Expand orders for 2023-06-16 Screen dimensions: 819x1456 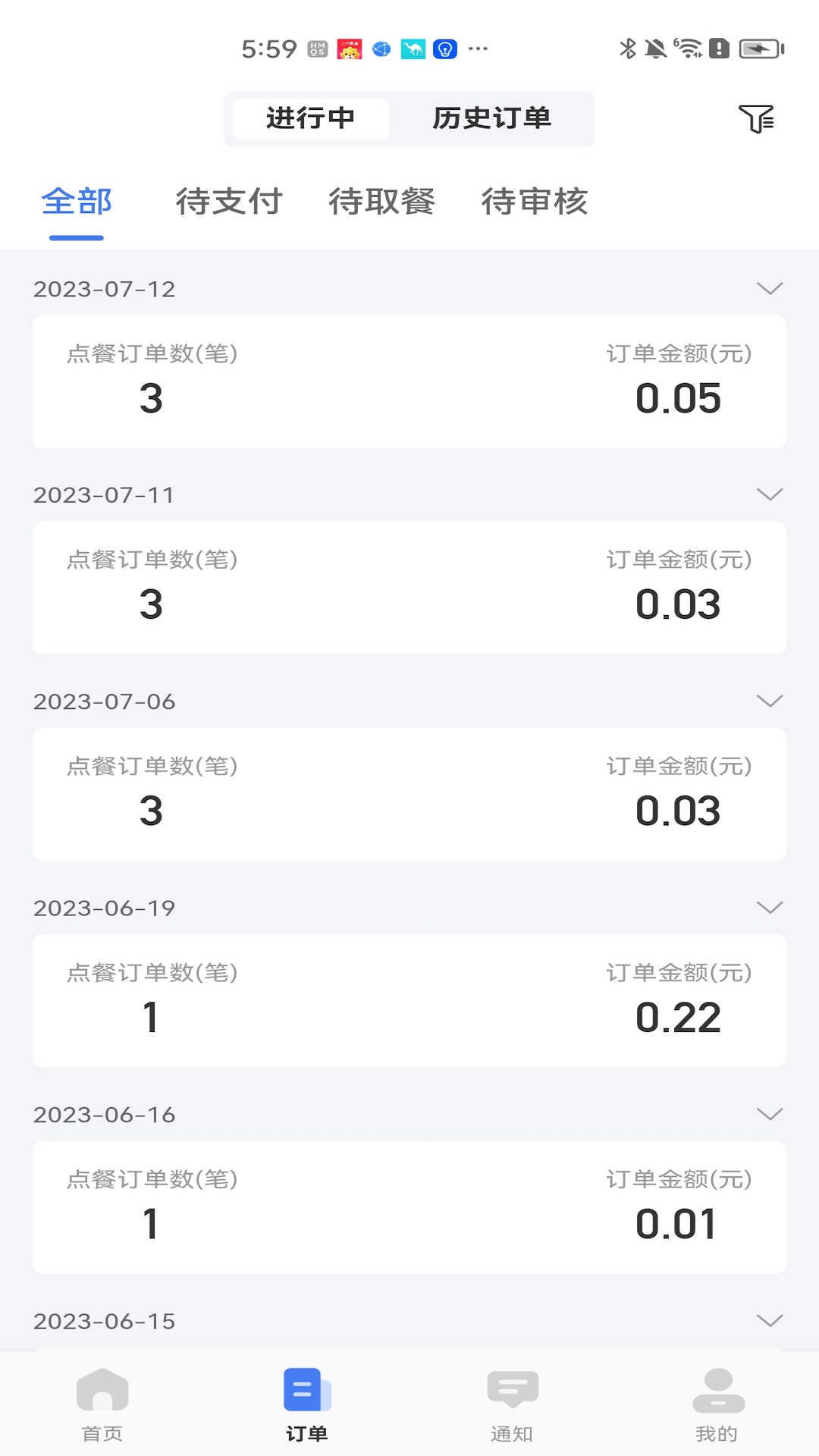click(x=769, y=1115)
